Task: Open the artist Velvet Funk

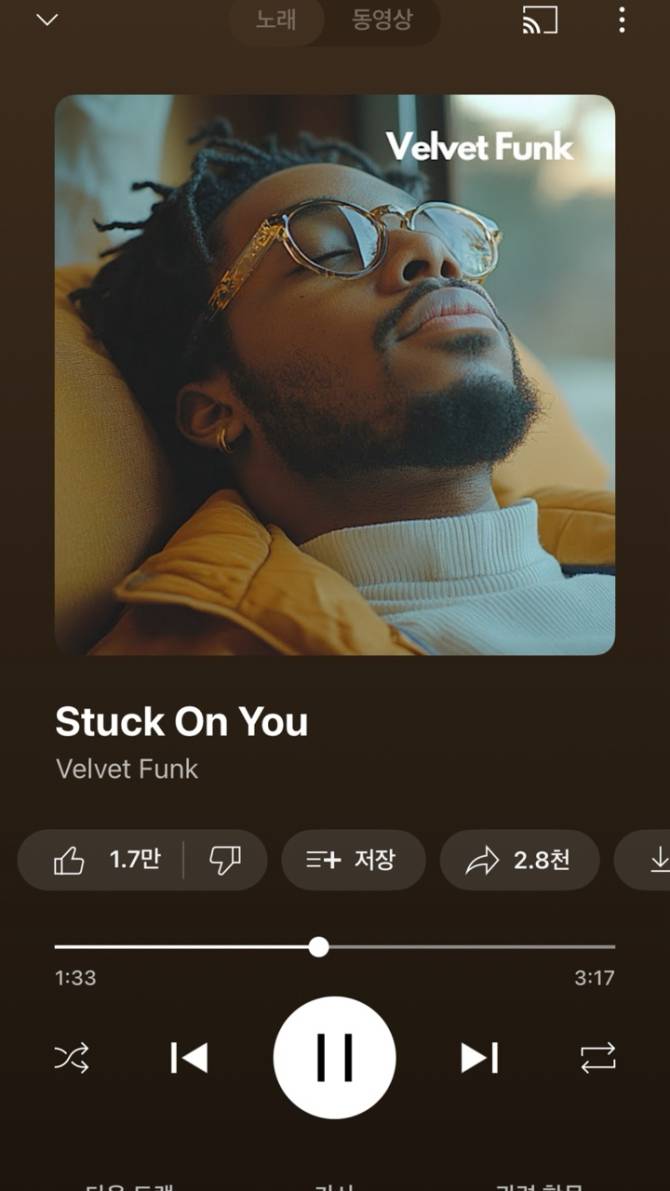Action: [127, 769]
